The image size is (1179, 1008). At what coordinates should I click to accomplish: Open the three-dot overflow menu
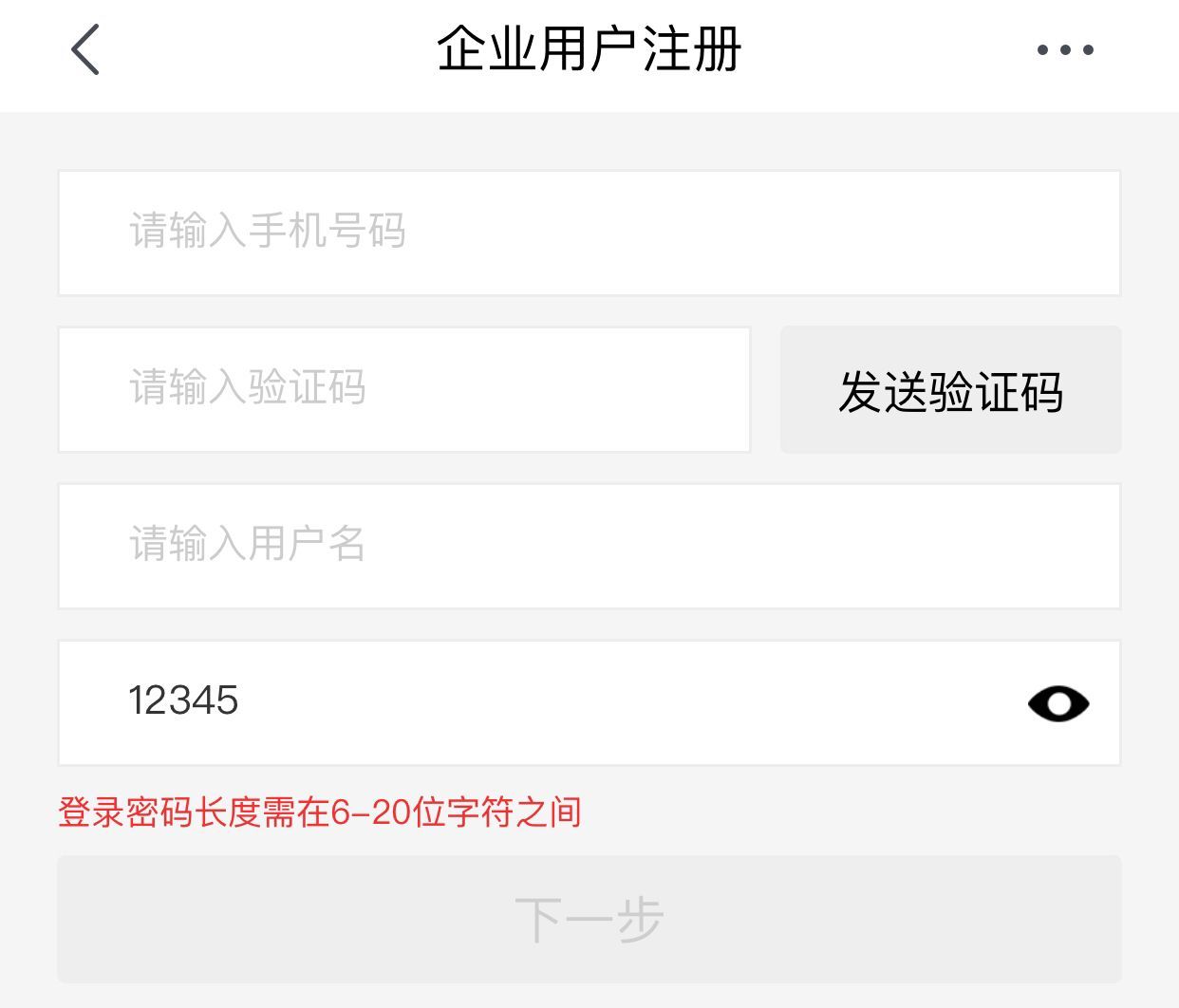1064,50
